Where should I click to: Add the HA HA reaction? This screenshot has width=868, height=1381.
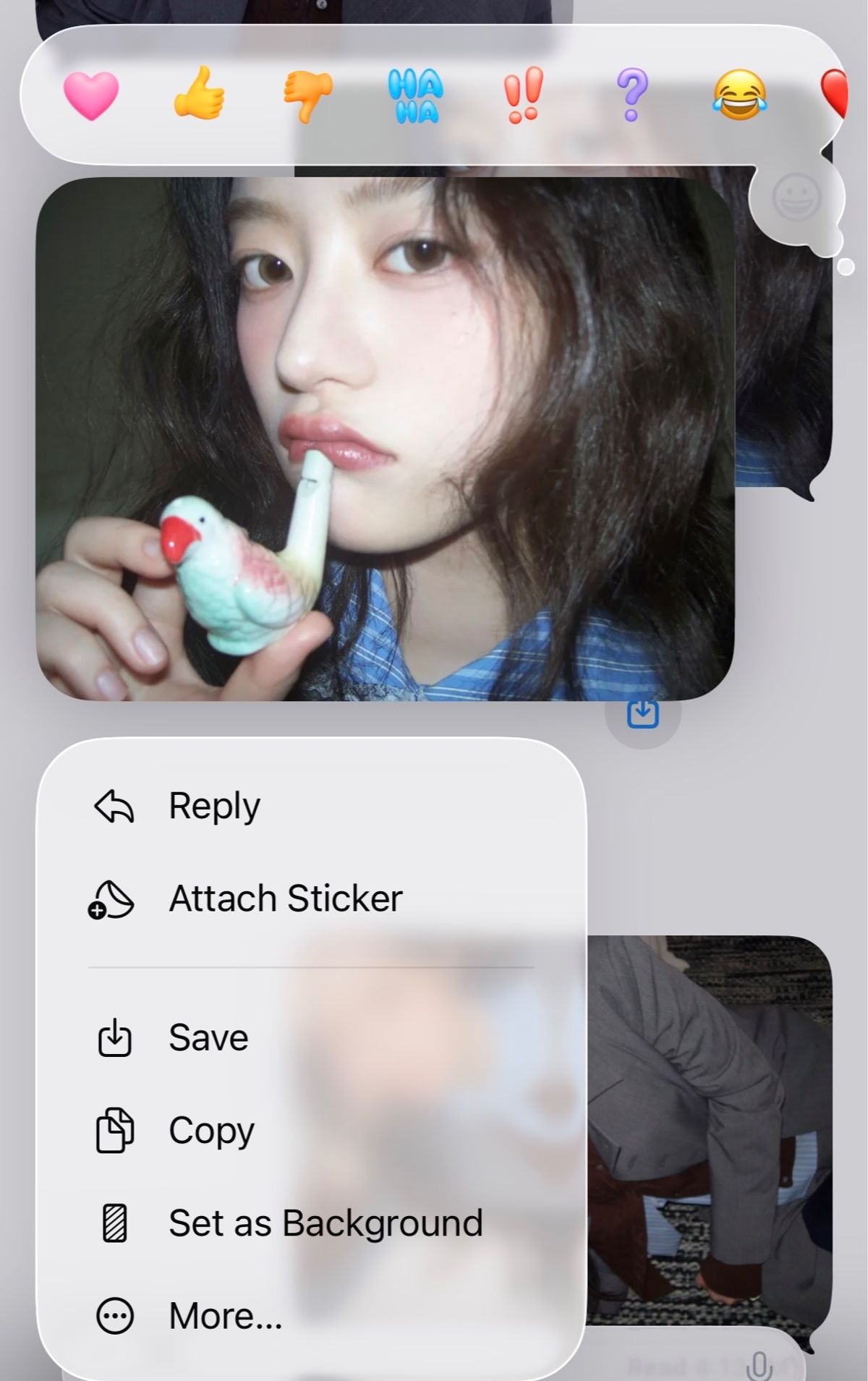[x=416, y=95]
